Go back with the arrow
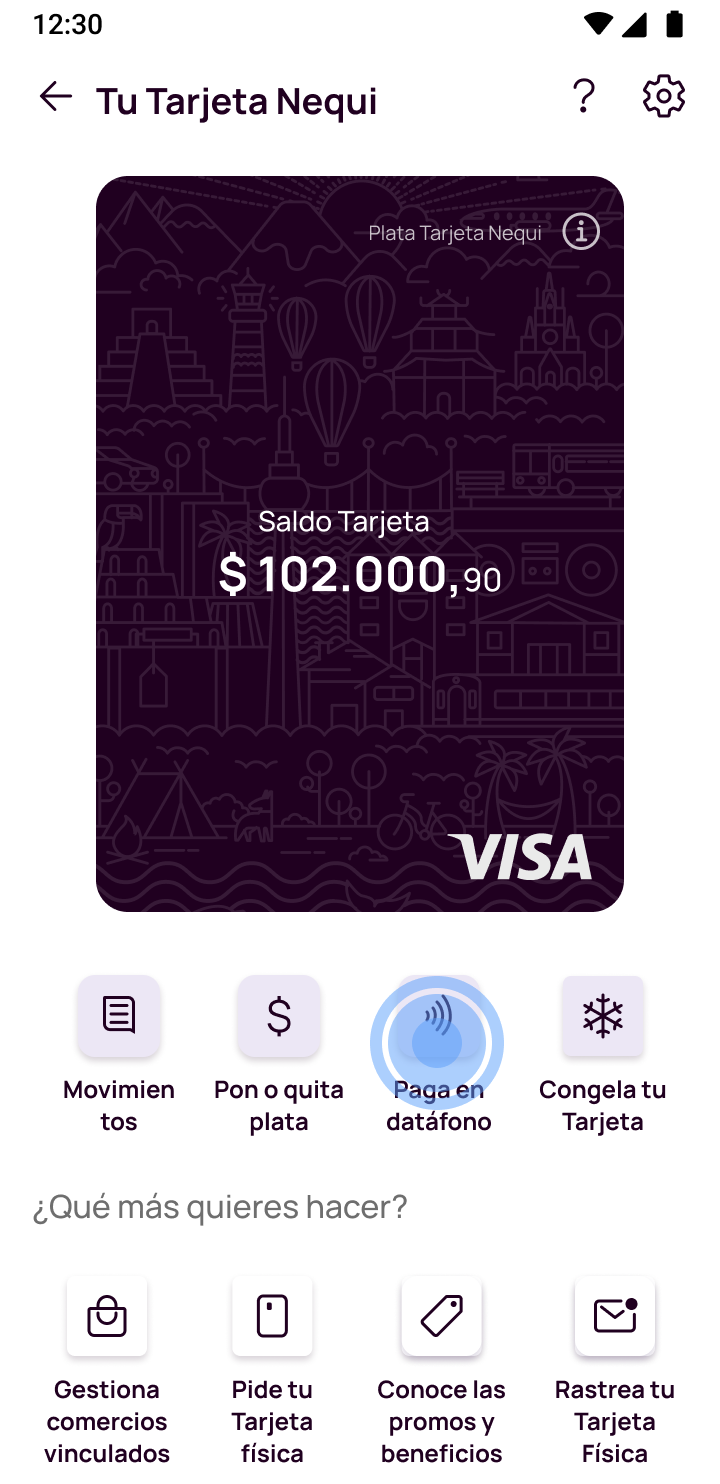The image size is (720, 1484). (x=56, y=96)
